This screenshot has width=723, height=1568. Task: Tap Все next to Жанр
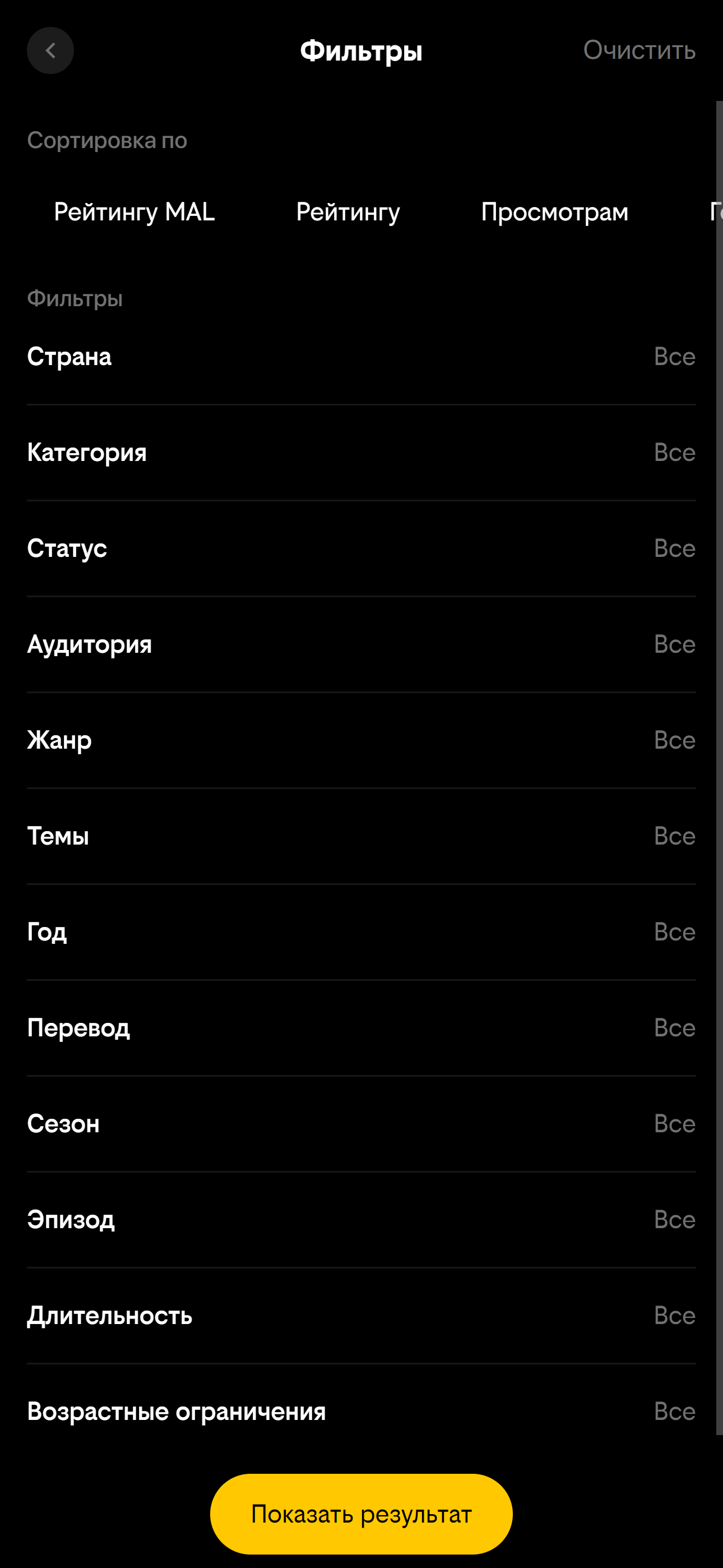(674, 741)
